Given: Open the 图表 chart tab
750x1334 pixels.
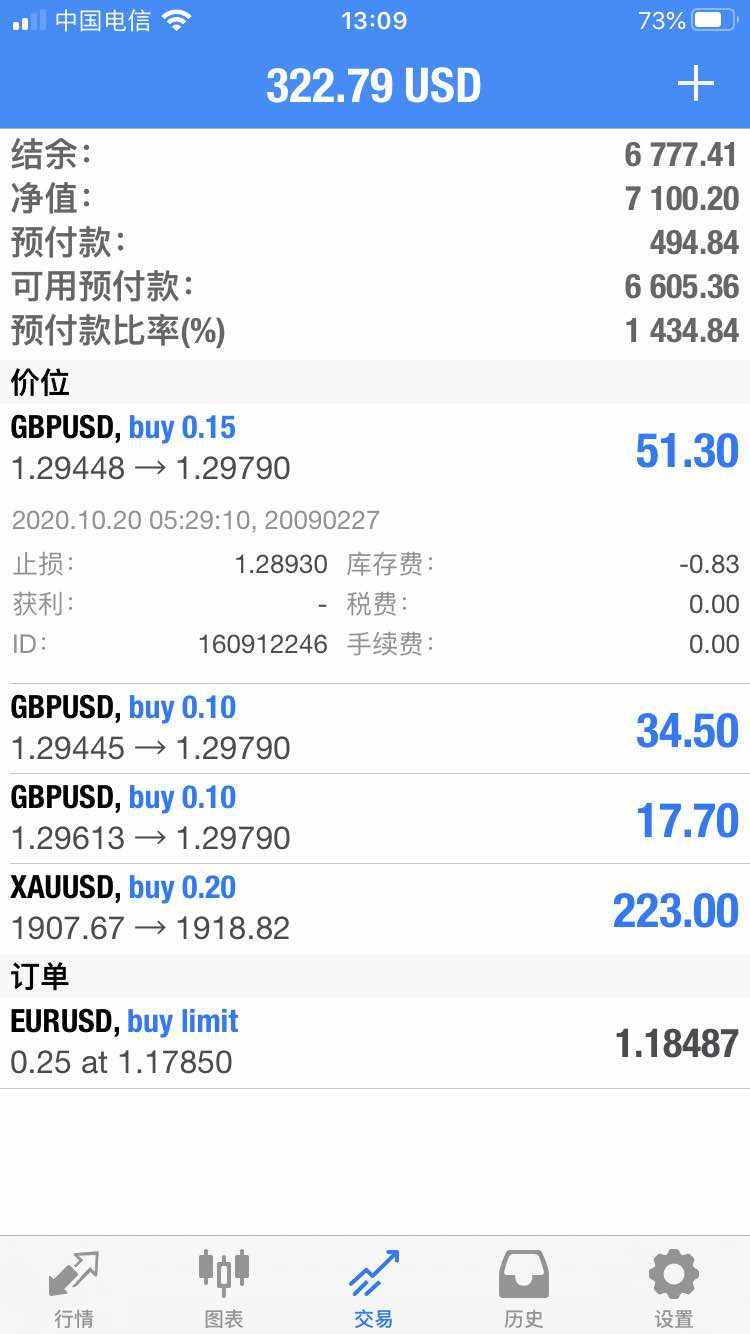Looking at the screenshot, I should tap(224, 1286).
